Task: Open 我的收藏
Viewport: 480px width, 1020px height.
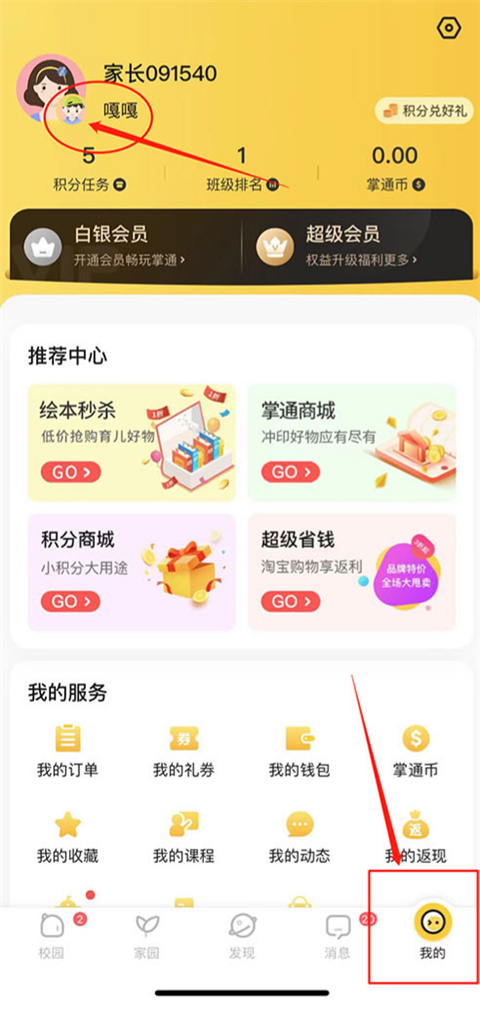Action: coord(68,837)
